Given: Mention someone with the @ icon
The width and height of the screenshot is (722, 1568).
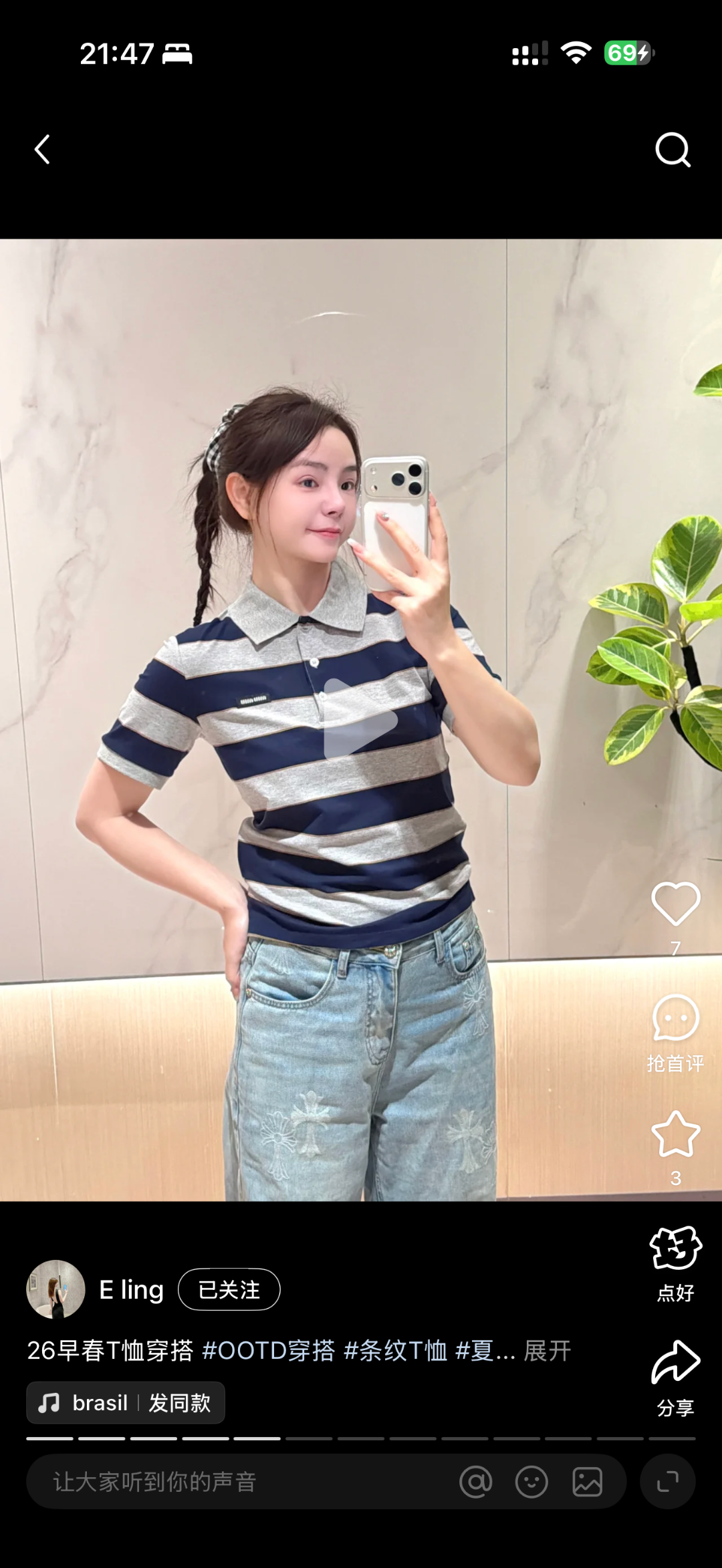Looking at the screenshot, I should pyautogui.click(x=475, y=1482).
